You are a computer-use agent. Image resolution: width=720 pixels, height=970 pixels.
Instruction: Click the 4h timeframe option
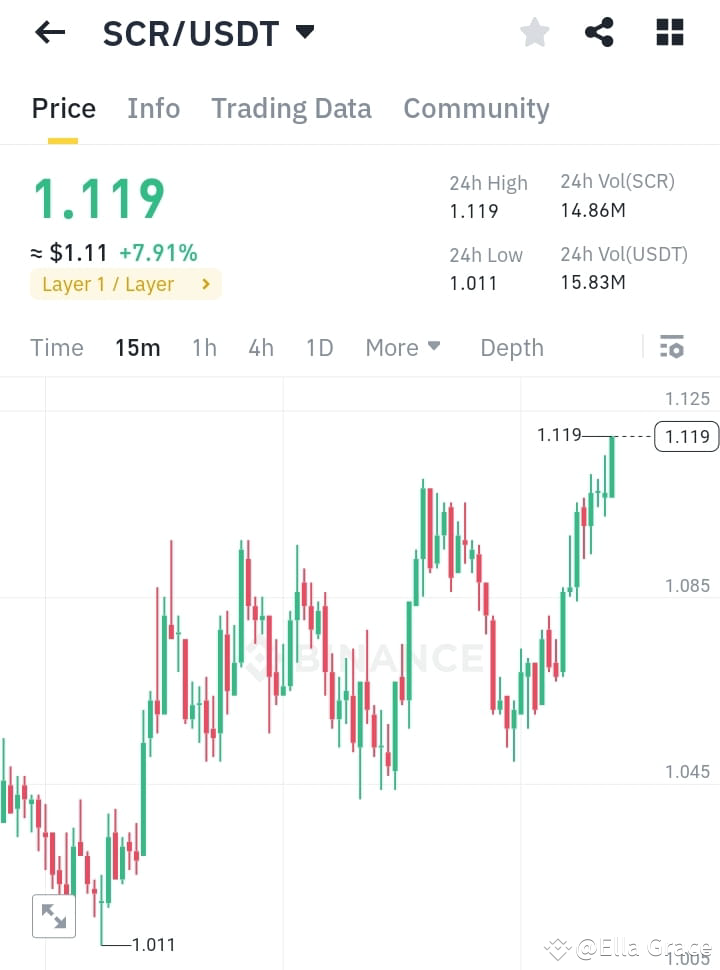coord(260,347)
